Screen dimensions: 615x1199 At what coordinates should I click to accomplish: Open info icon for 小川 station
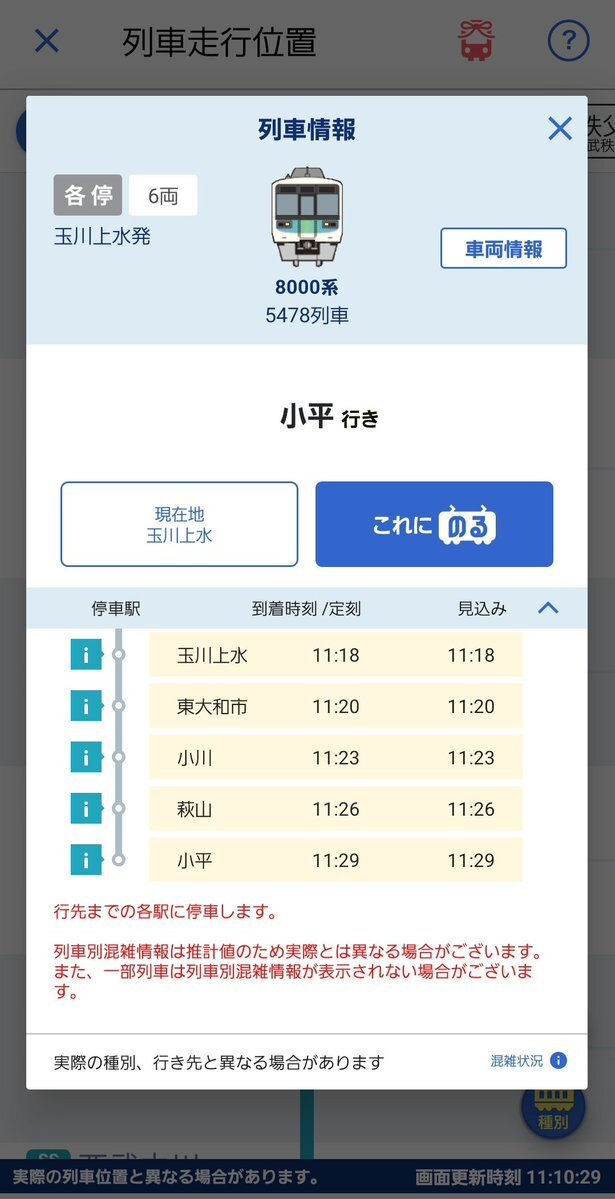point(86,757)
